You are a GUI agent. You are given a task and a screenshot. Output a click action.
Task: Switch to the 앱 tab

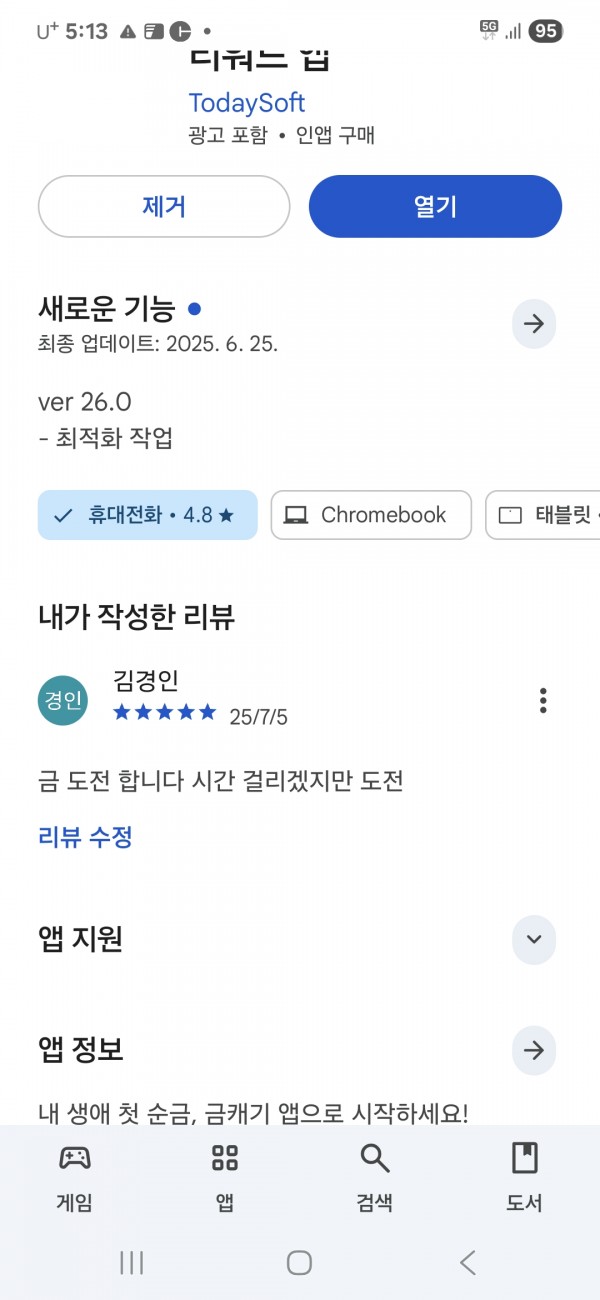[x=225, y=1178]
